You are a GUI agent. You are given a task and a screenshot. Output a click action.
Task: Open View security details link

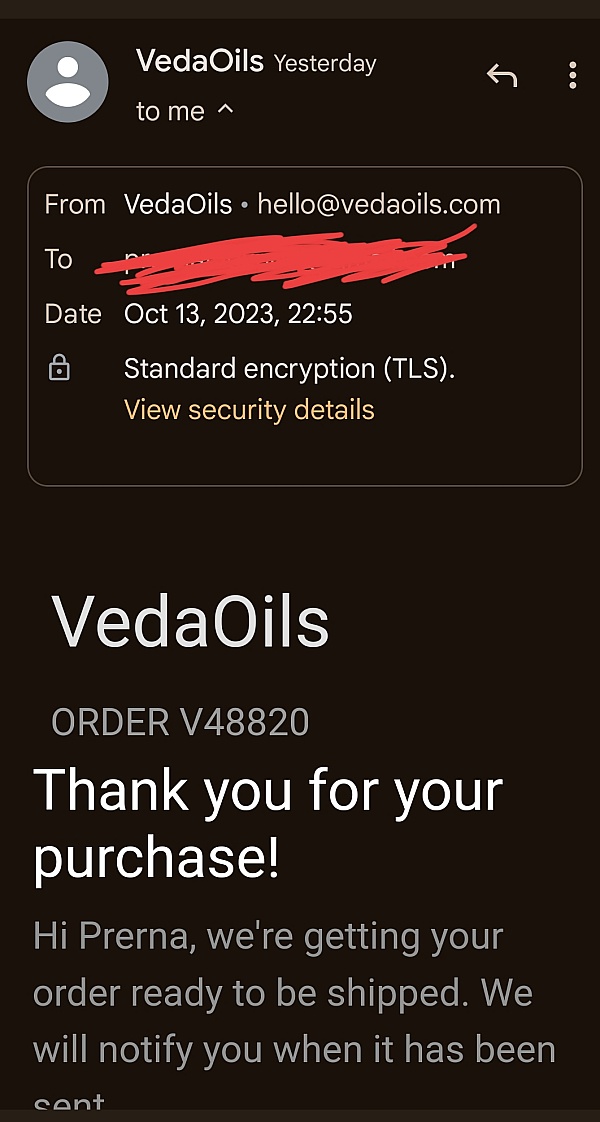(249, 409)
